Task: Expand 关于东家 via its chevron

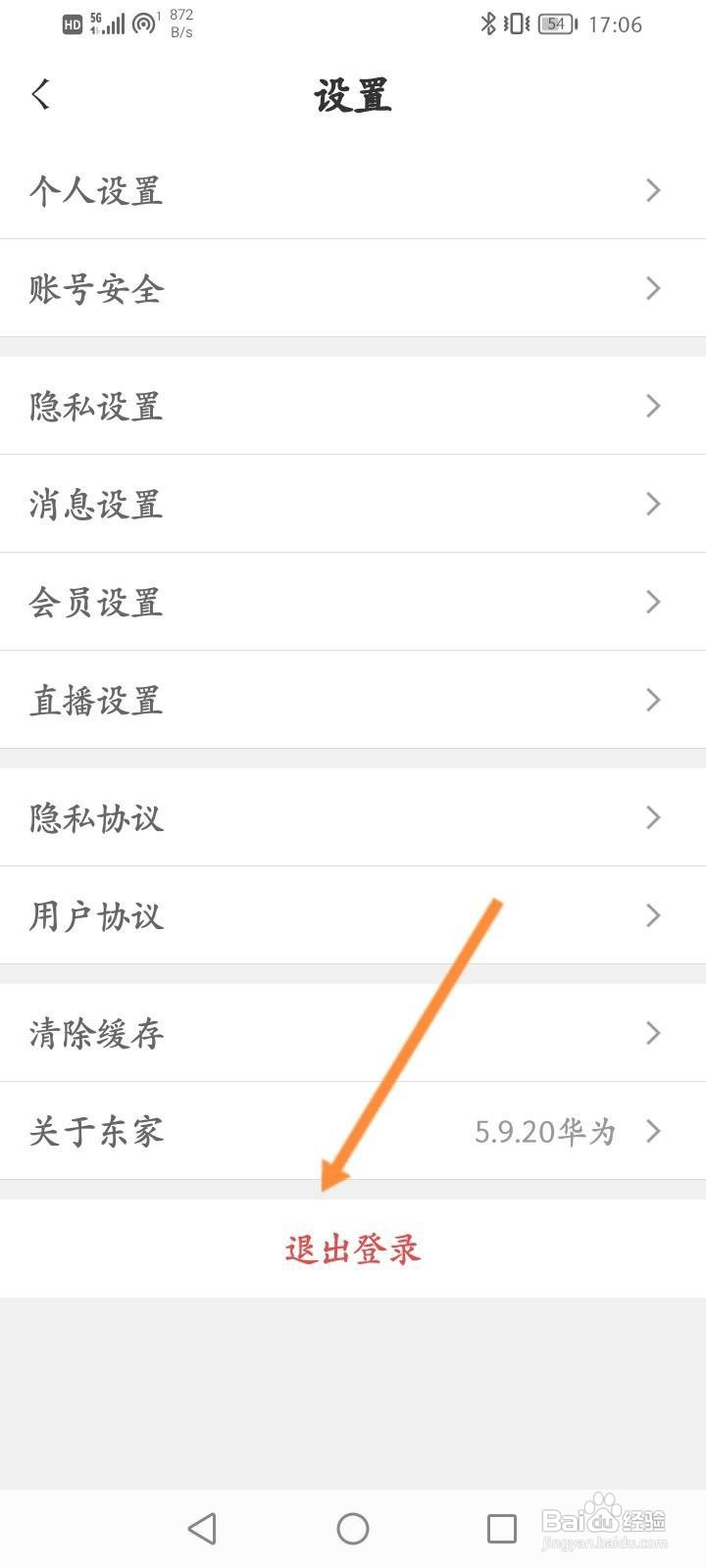Action: coord(652,1132)
